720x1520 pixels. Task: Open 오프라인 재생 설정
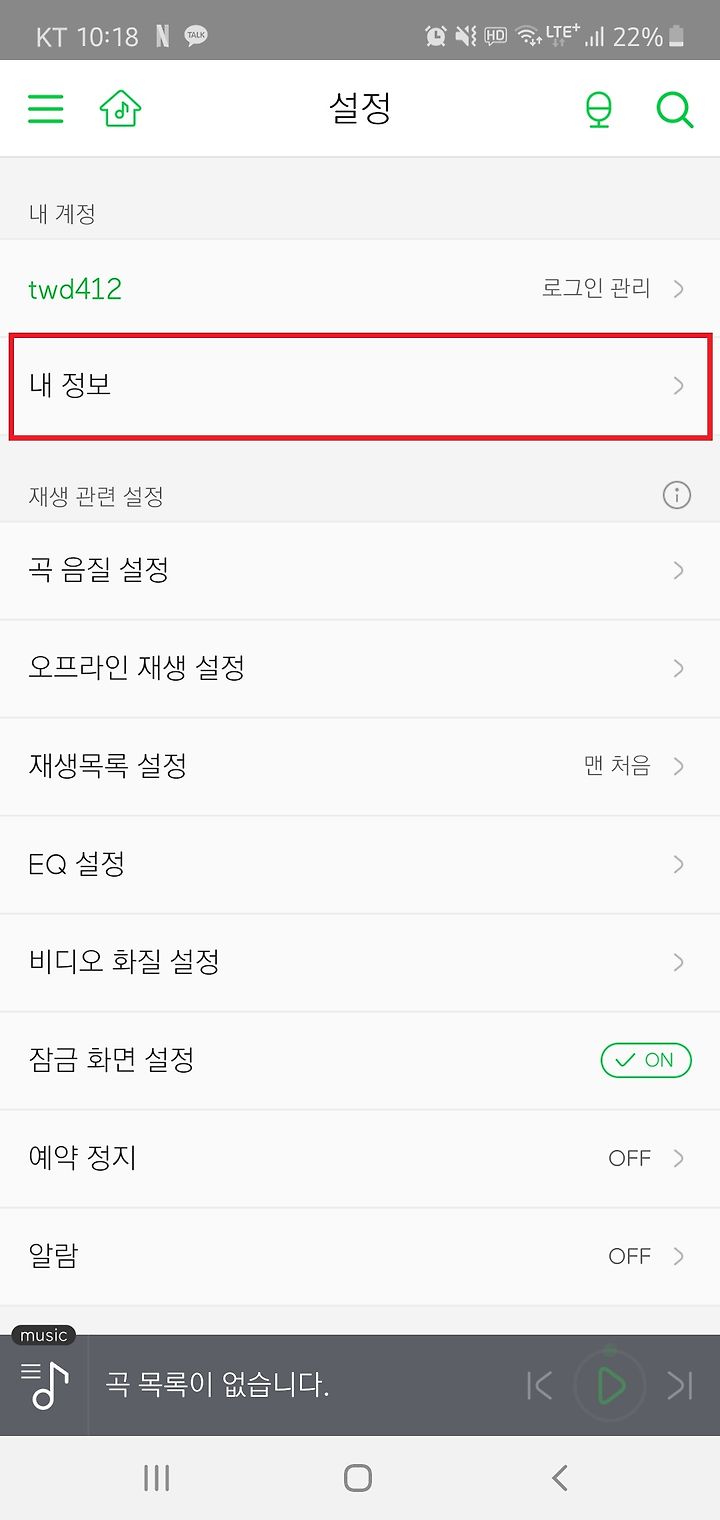click(x=360, y=668)
